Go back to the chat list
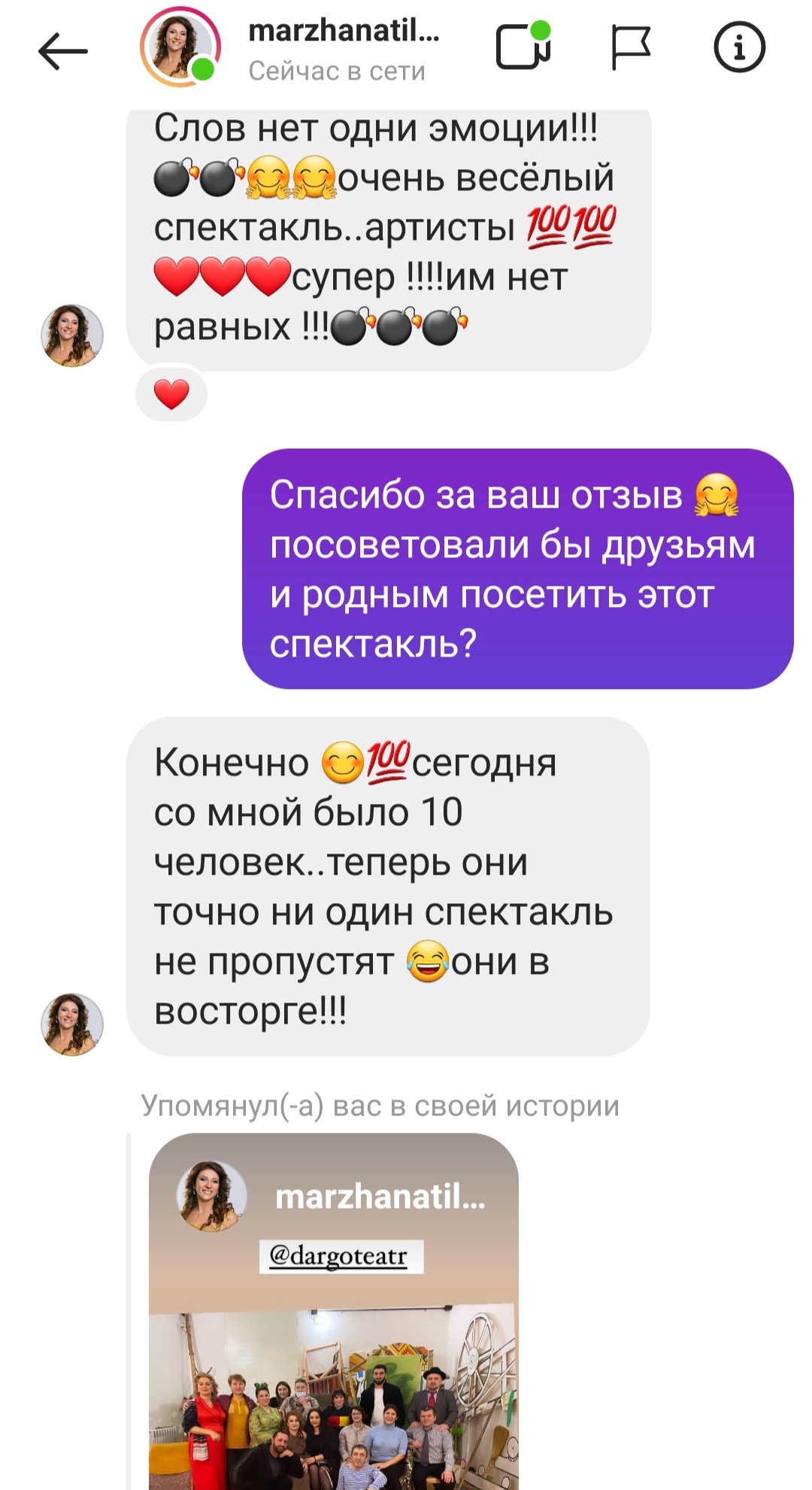 pos(63,50)
